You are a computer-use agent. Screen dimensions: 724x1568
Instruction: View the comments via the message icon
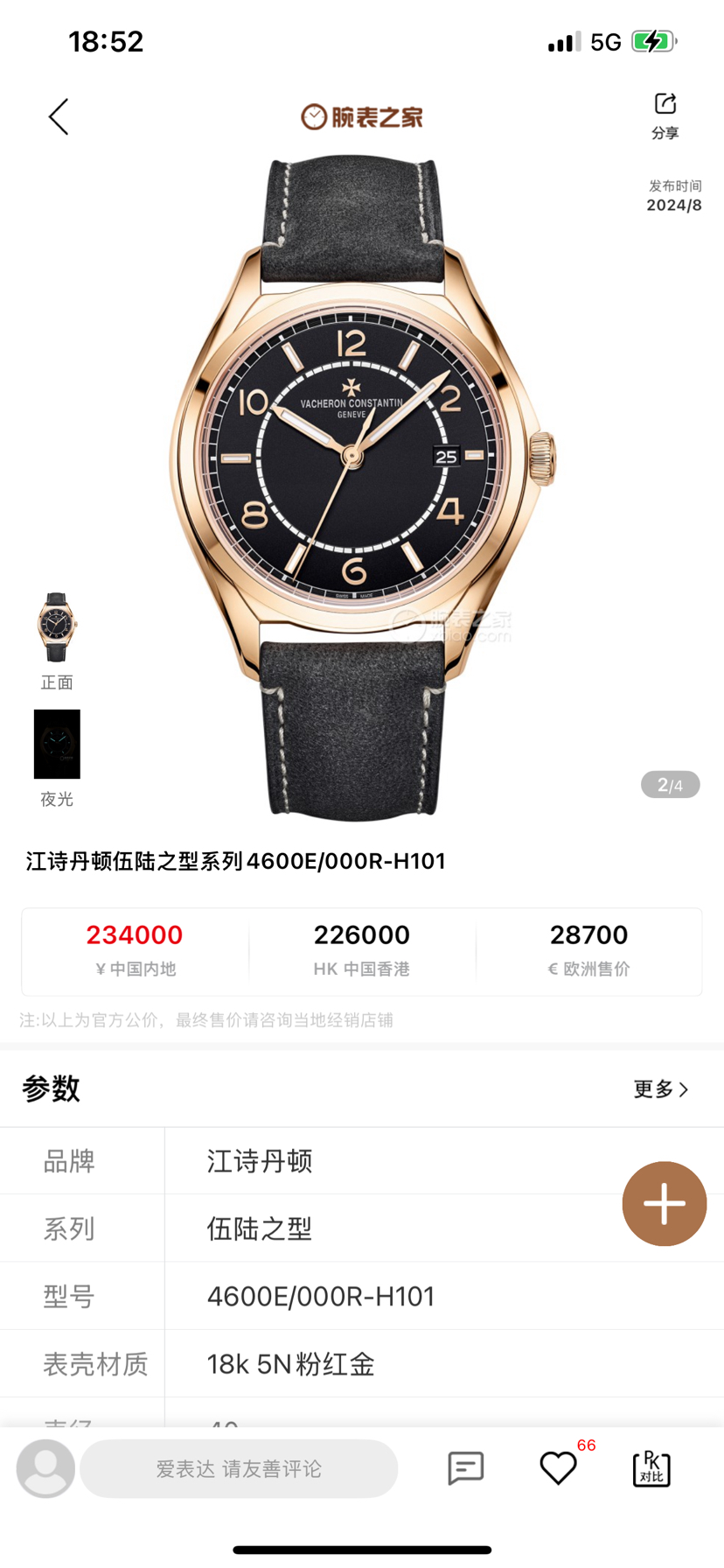pos(465,1468)
